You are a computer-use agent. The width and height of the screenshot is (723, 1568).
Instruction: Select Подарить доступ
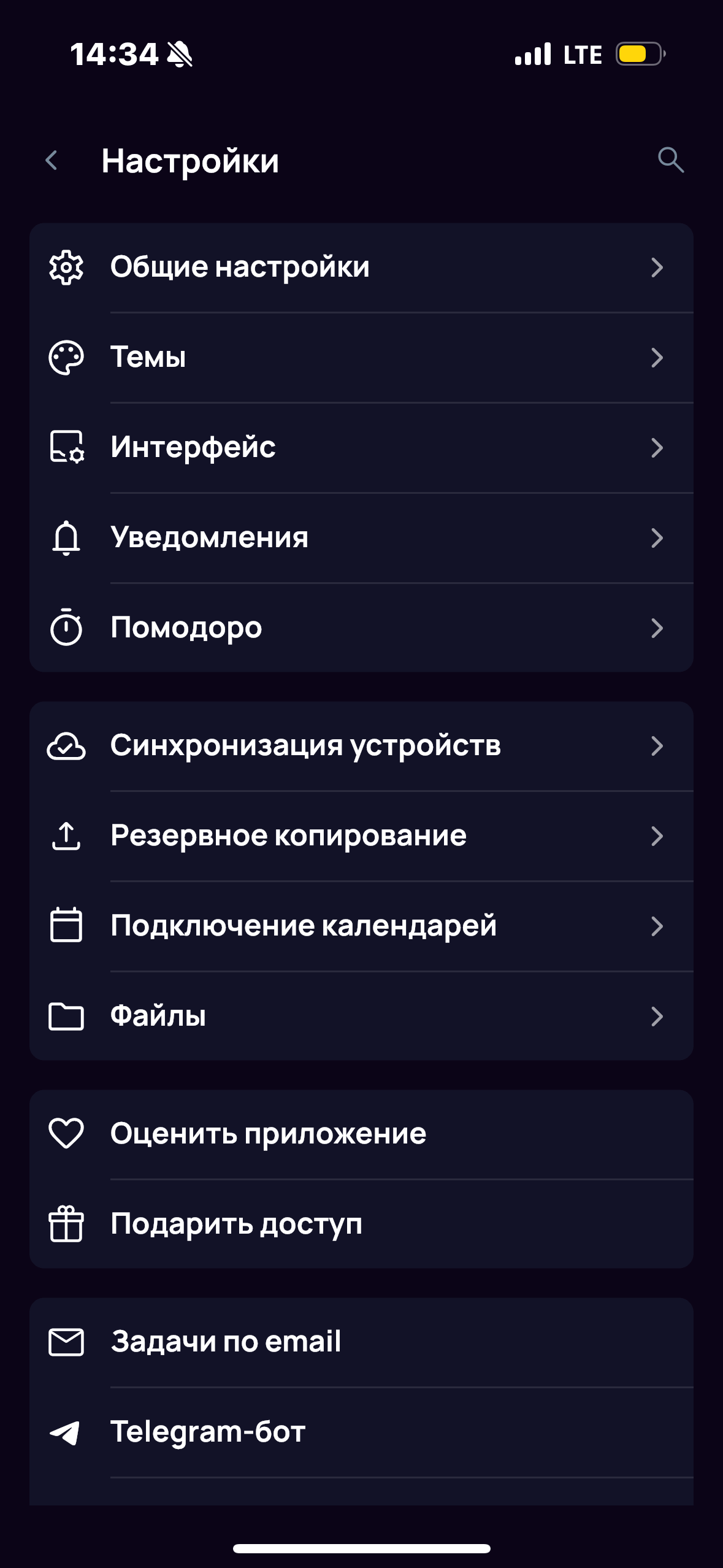click(x=361, y=1224)
